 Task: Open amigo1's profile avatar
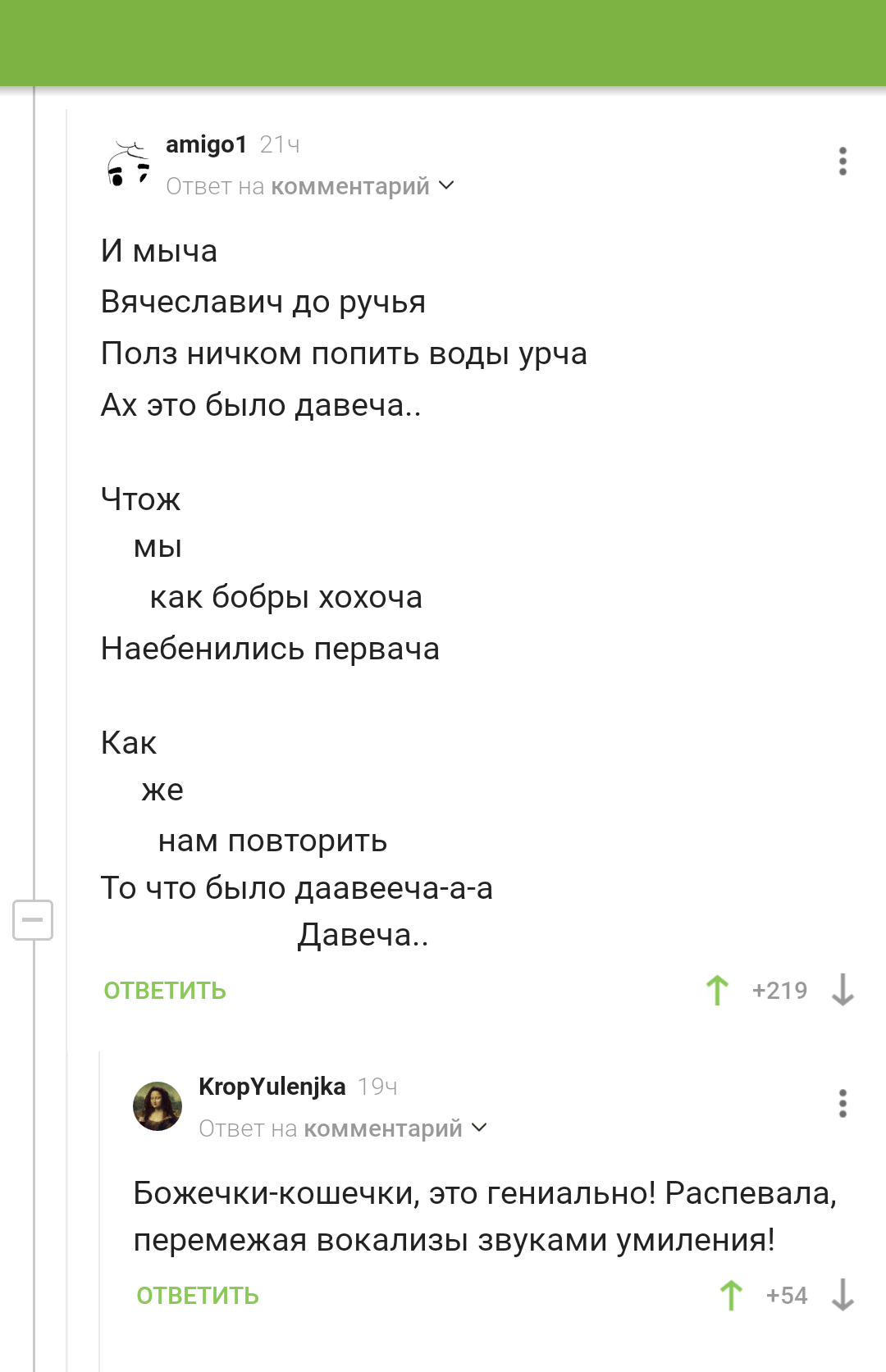click(x=130, y=164)
